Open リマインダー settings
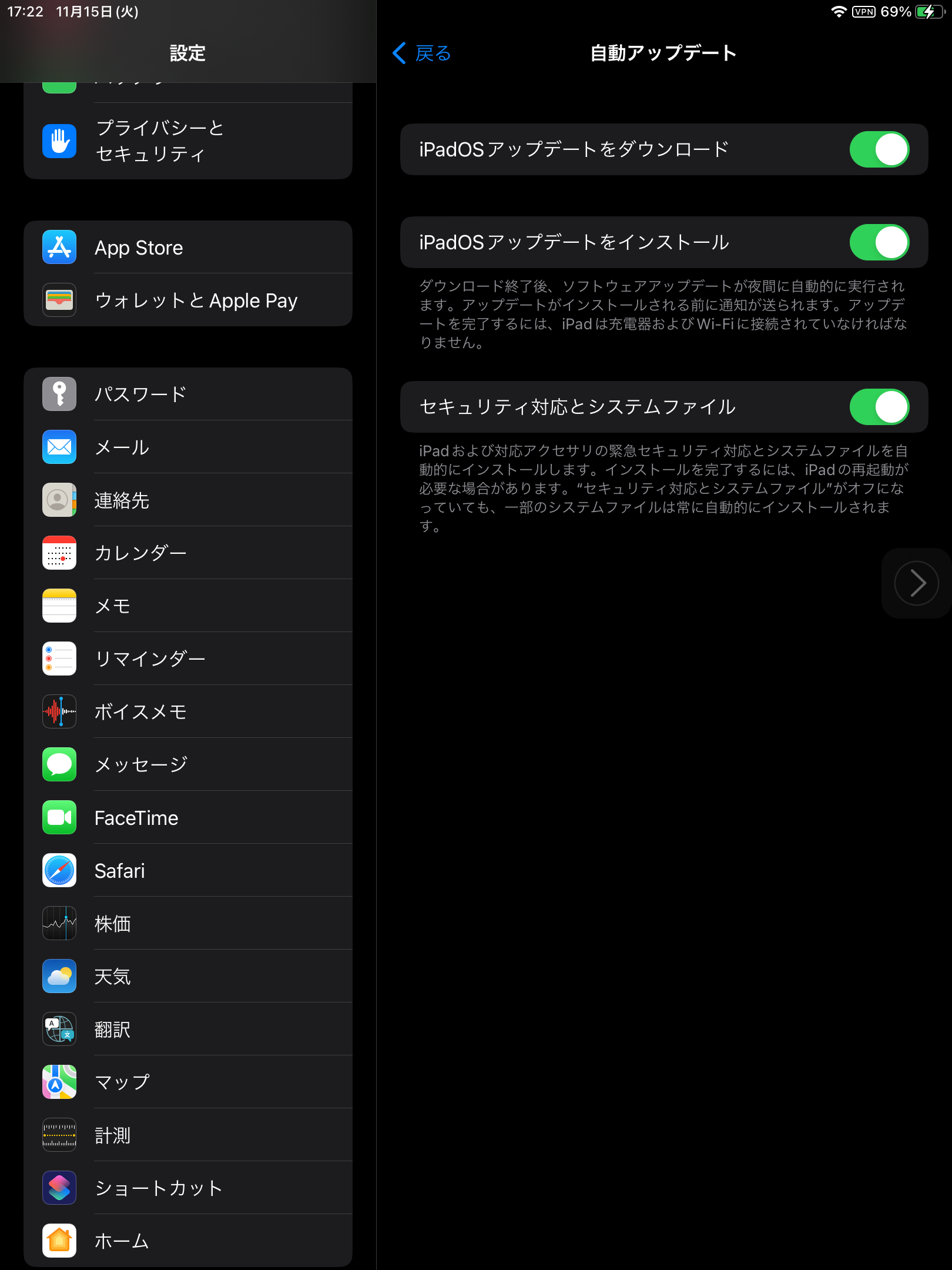The width and height of the screenshot is (952, 1270). pyautogui.click(x=188, y=659)
